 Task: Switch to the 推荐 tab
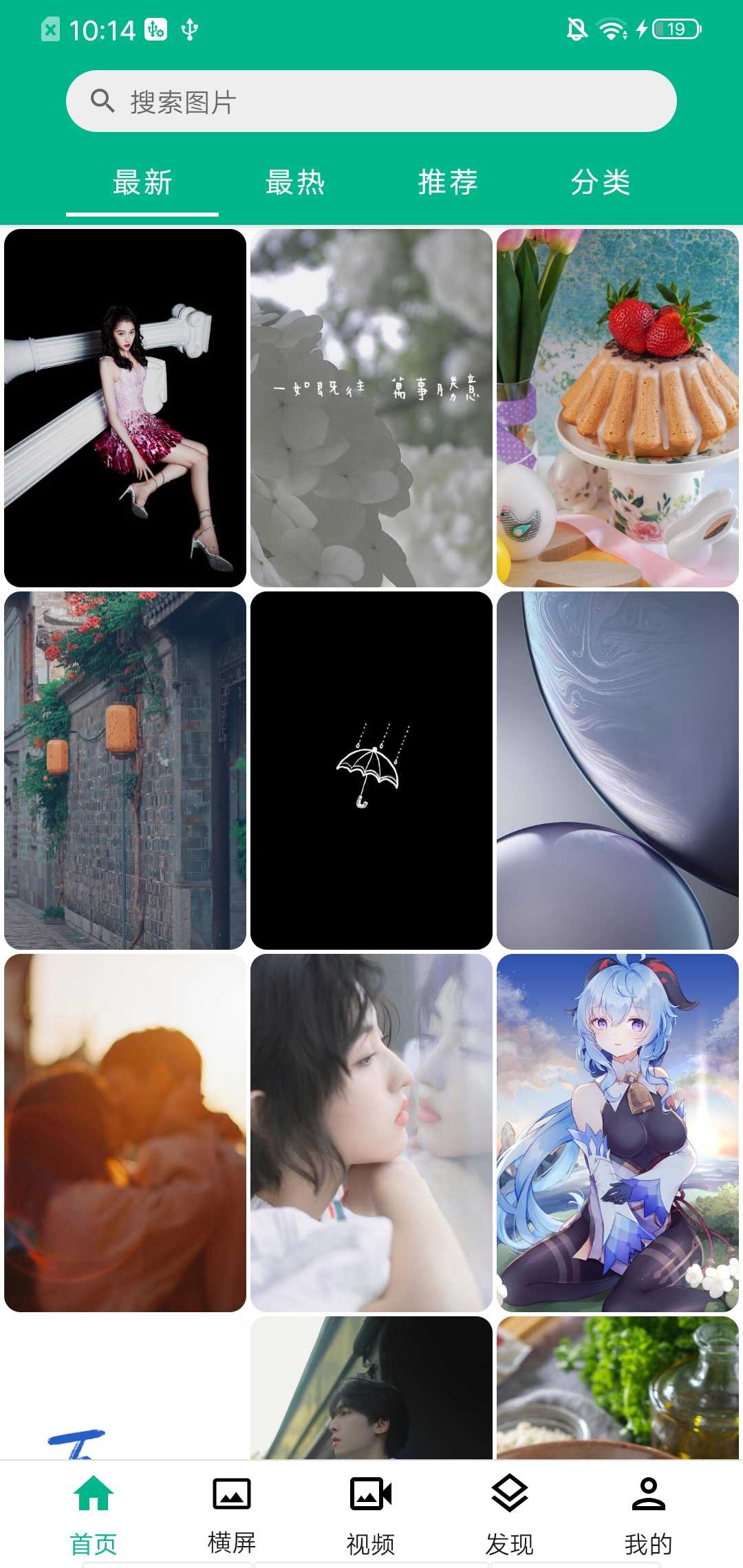pos(448,183)
